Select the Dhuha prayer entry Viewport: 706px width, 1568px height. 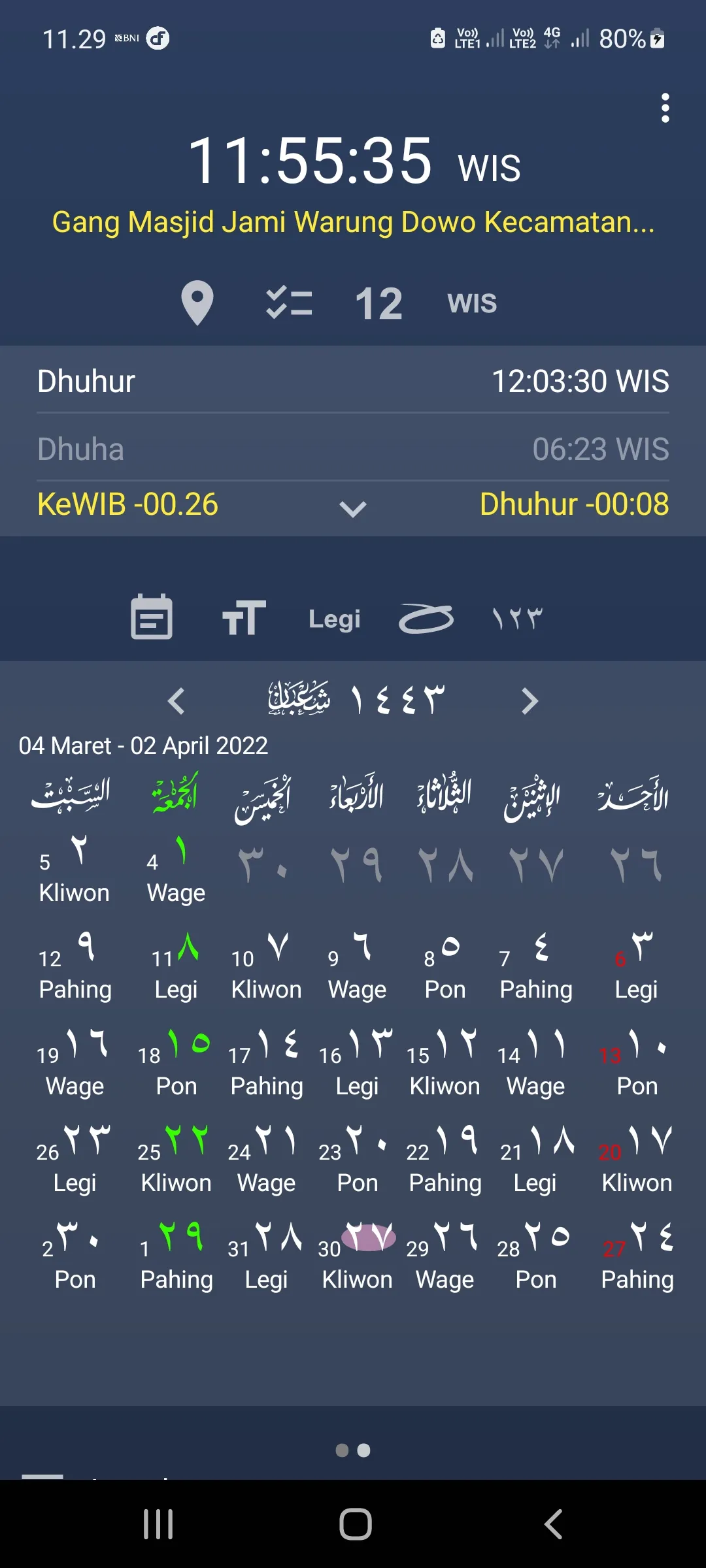click(x=353, y=449)
